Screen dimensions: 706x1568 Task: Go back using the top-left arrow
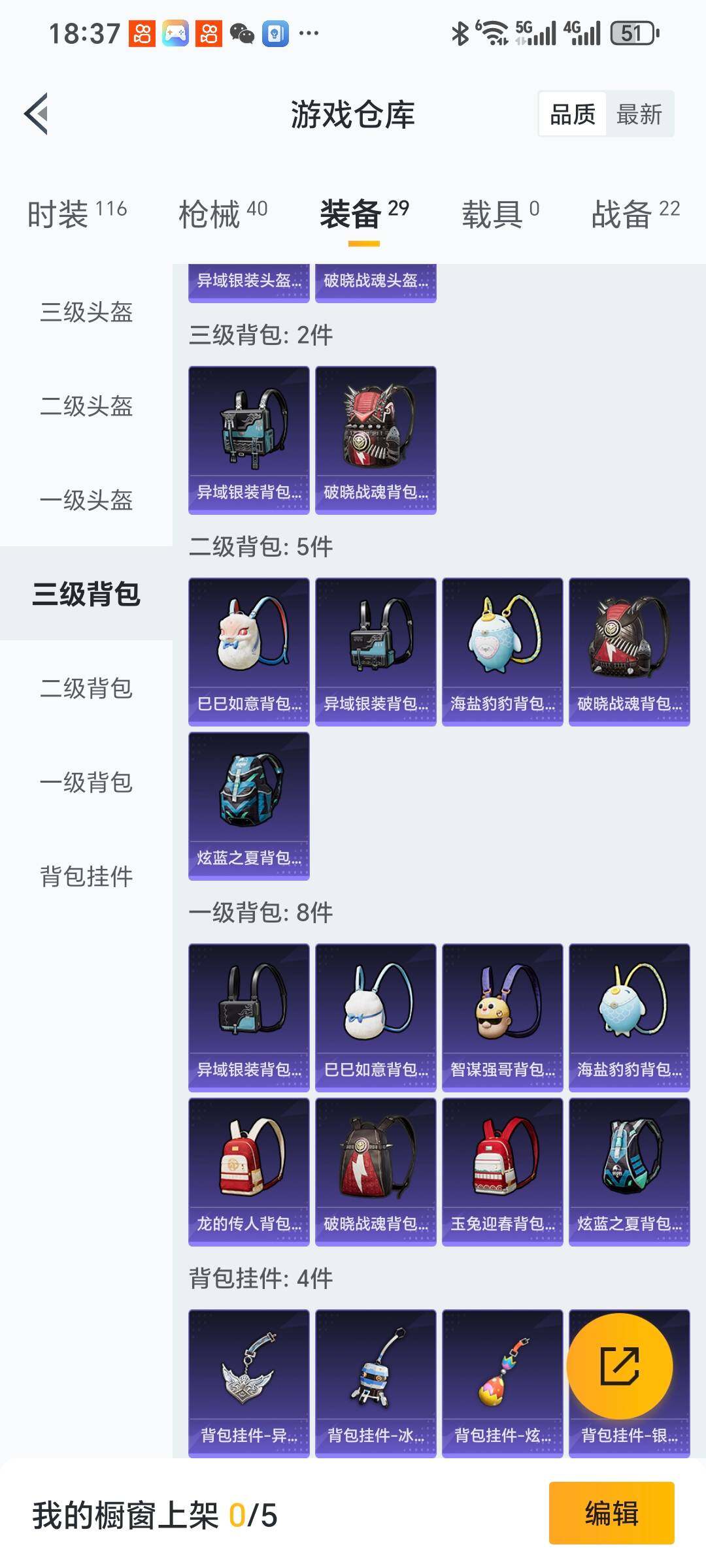click(x=37, y=114)
